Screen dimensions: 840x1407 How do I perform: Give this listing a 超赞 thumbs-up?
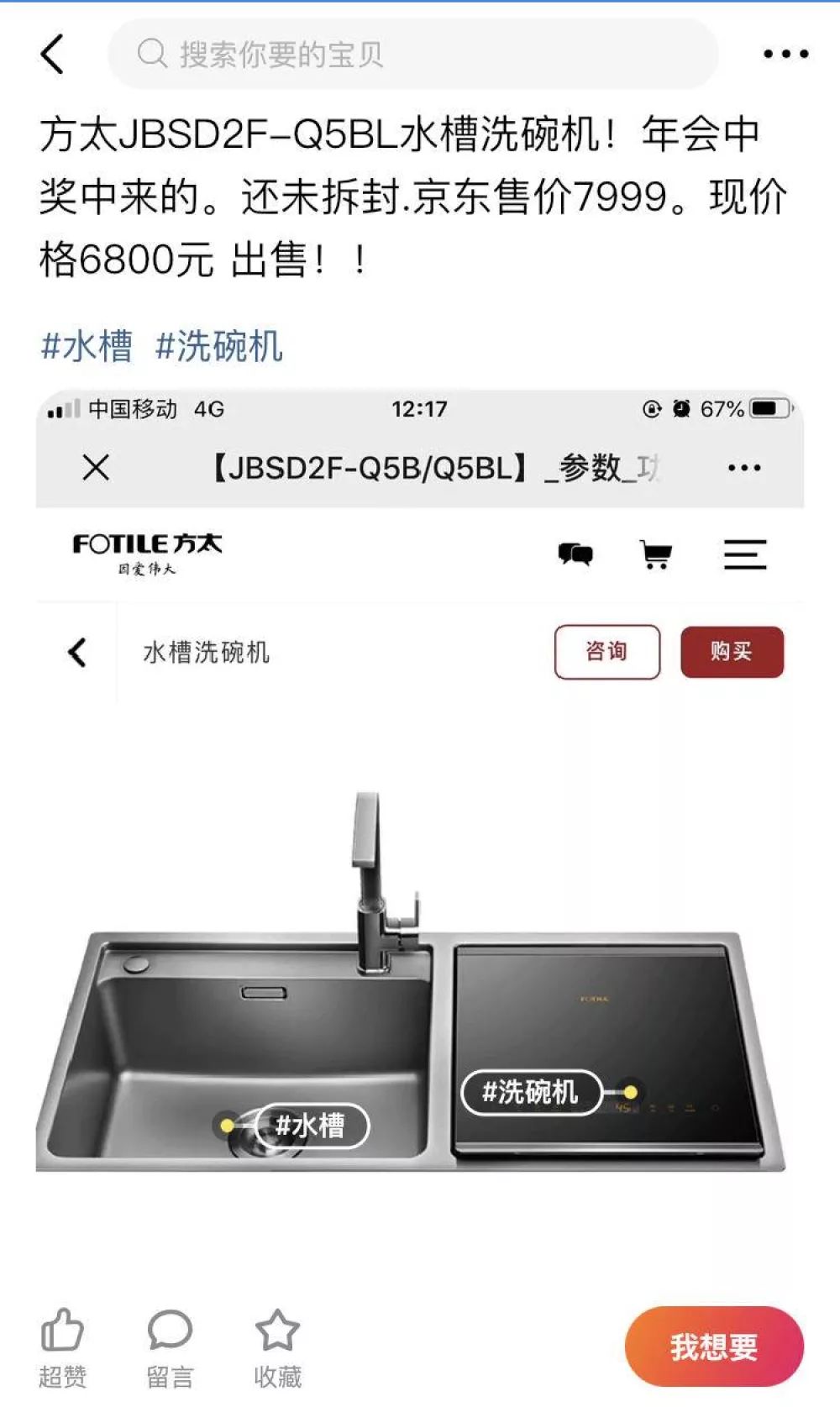[x=63, y=1347]
